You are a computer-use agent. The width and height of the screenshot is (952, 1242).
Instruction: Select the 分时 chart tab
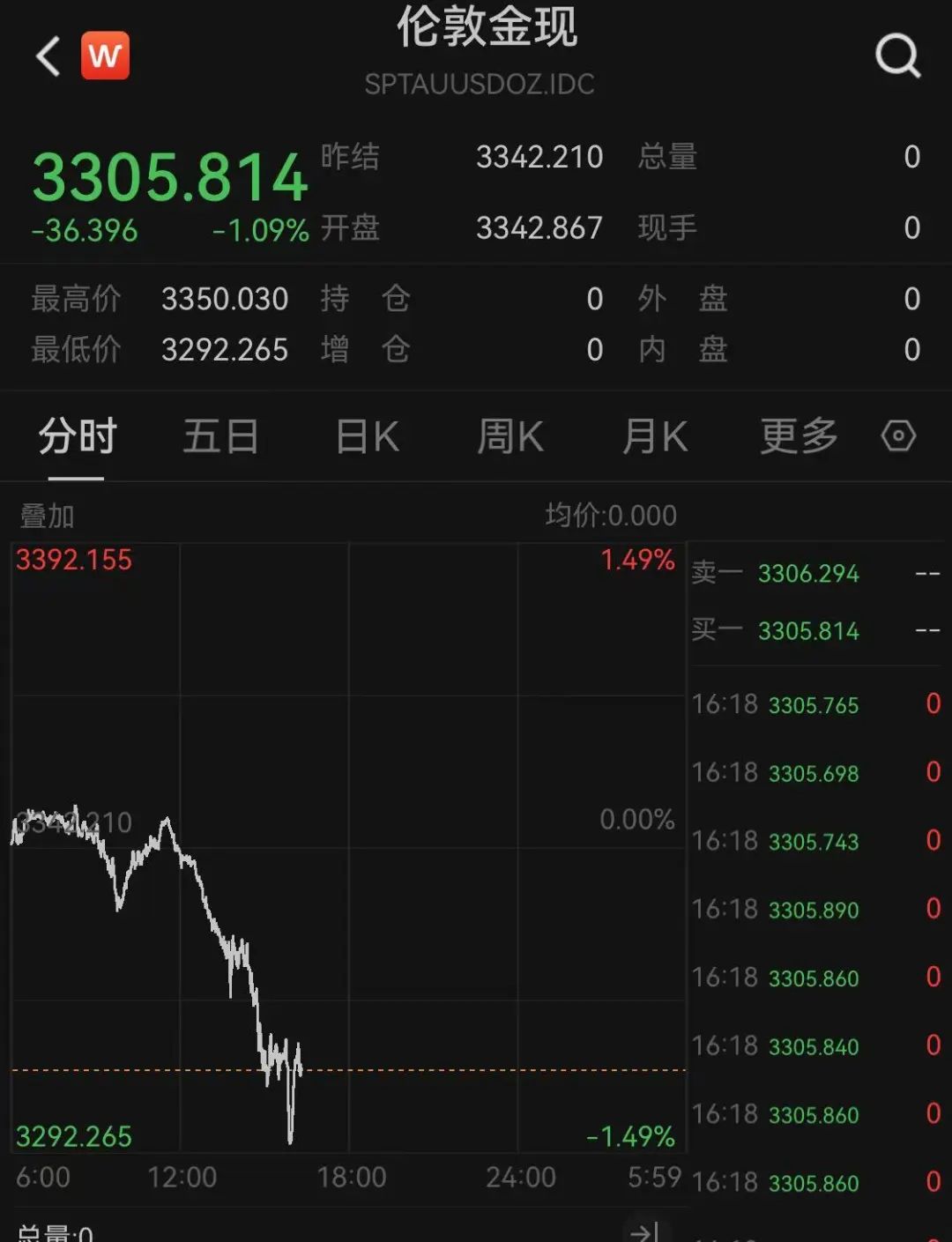click(x=77, y=436)
